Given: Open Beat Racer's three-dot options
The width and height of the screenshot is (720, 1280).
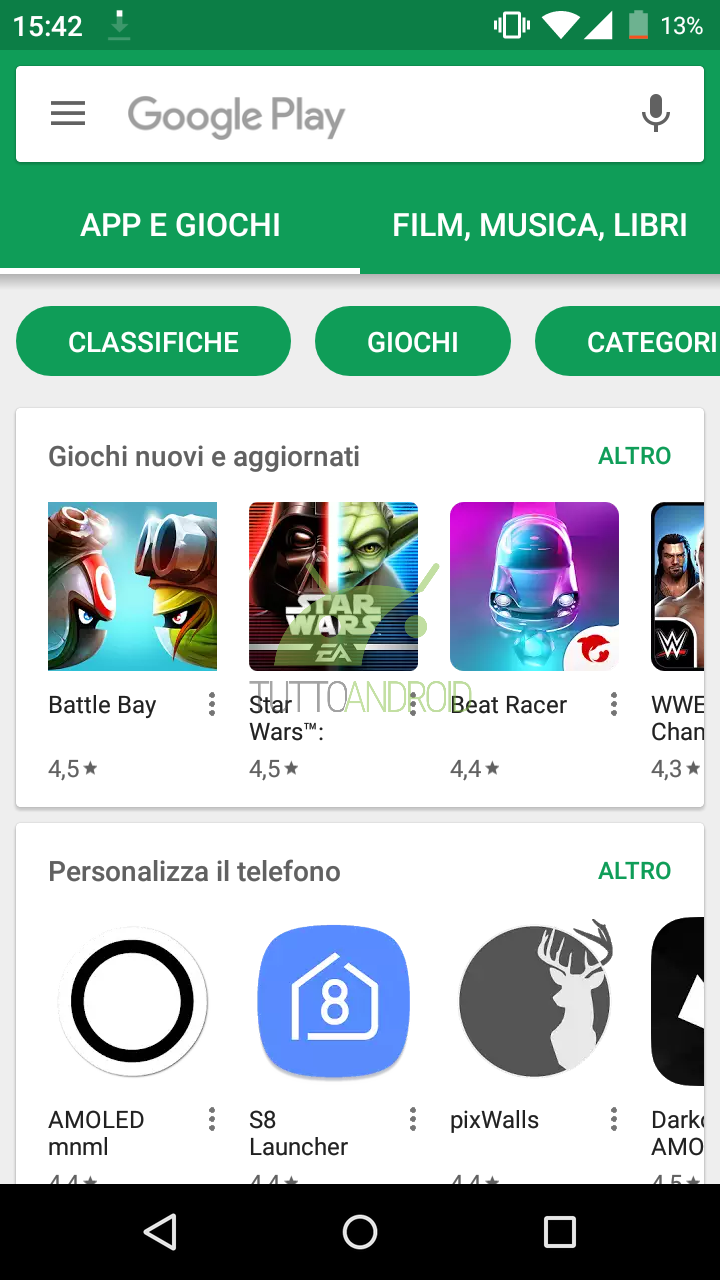Looking at the screenshot, I should [614, 705].
